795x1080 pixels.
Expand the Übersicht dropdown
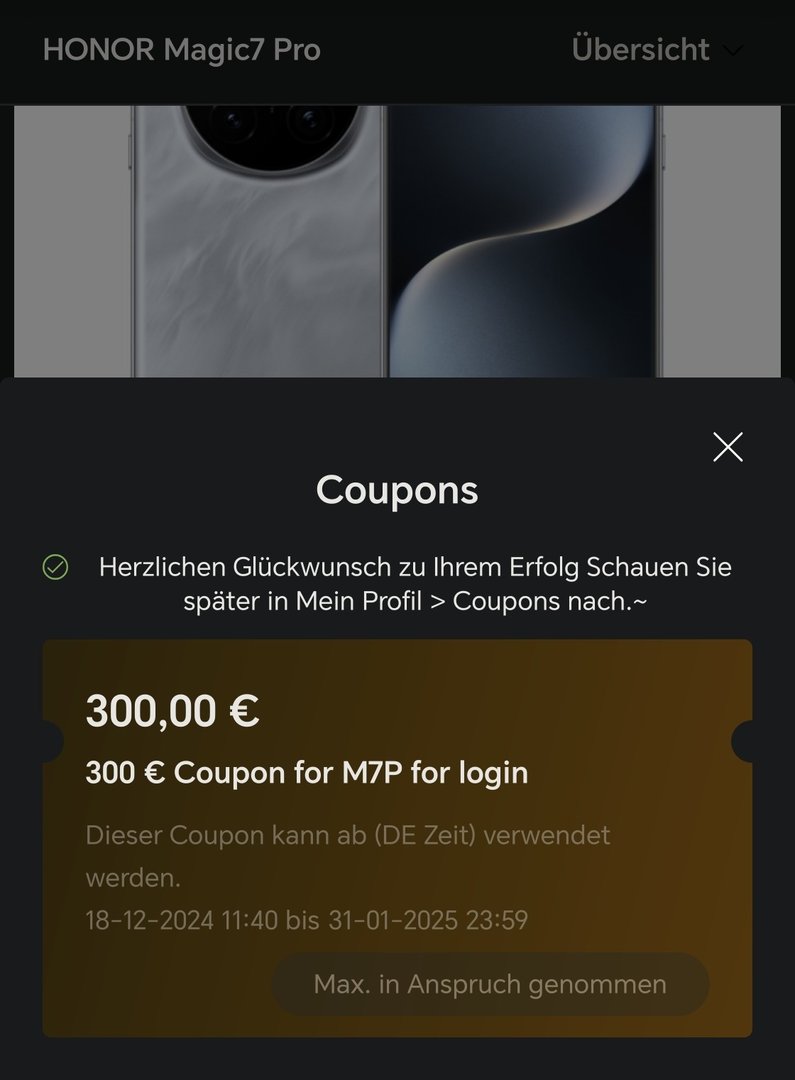(656, 50)
